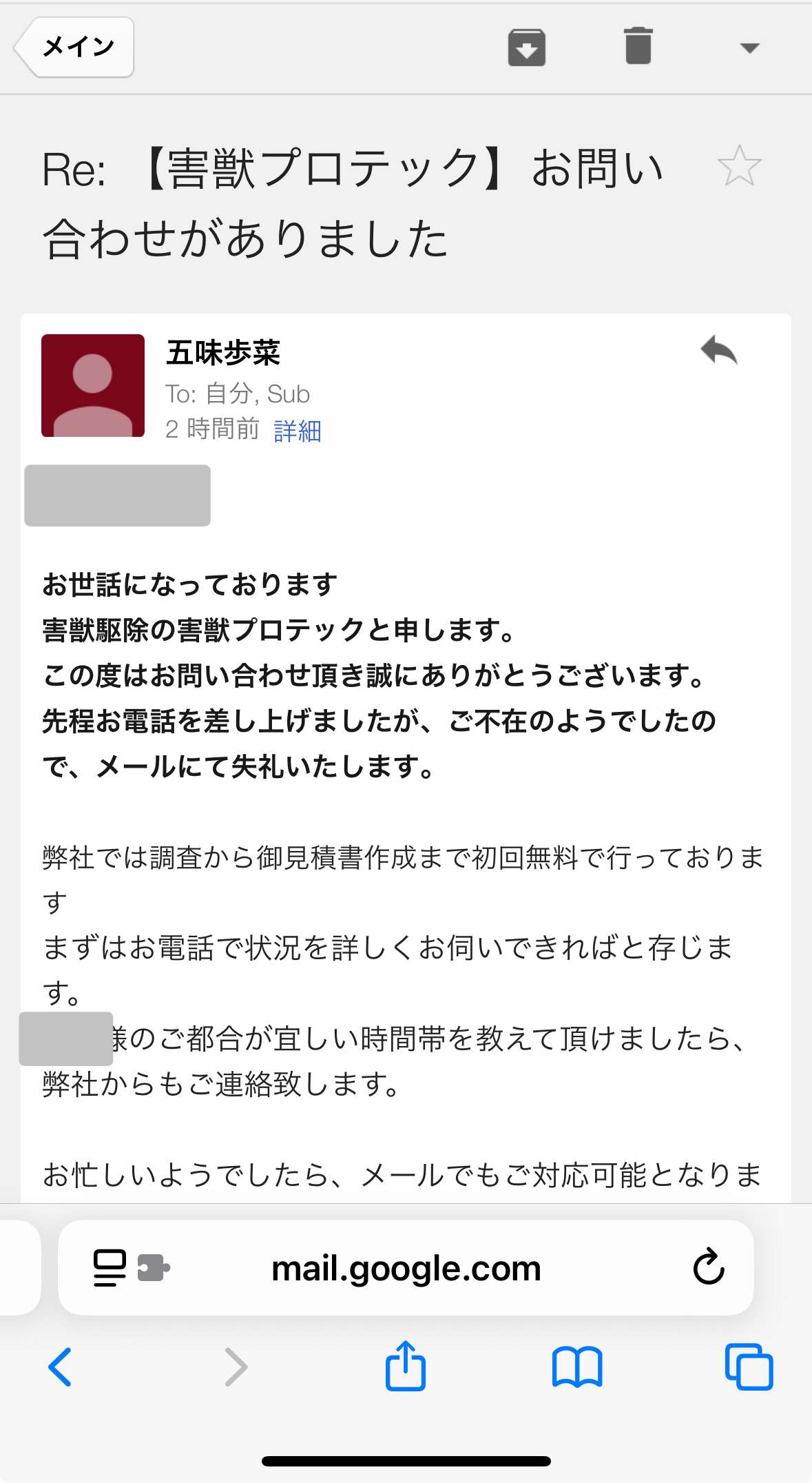
Task: Return to メイン inbox
Action: click(x=77, y=47)
